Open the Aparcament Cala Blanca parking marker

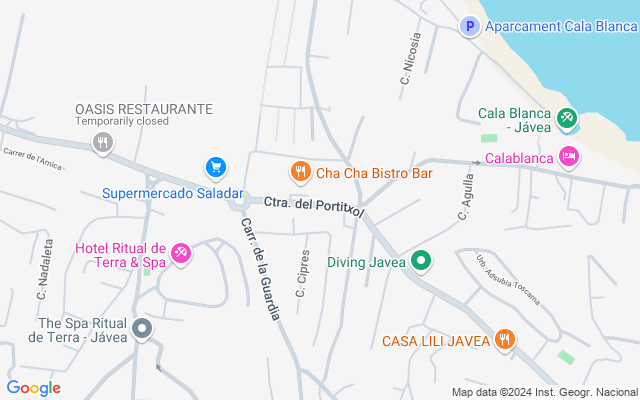click(x=469, y=26)
